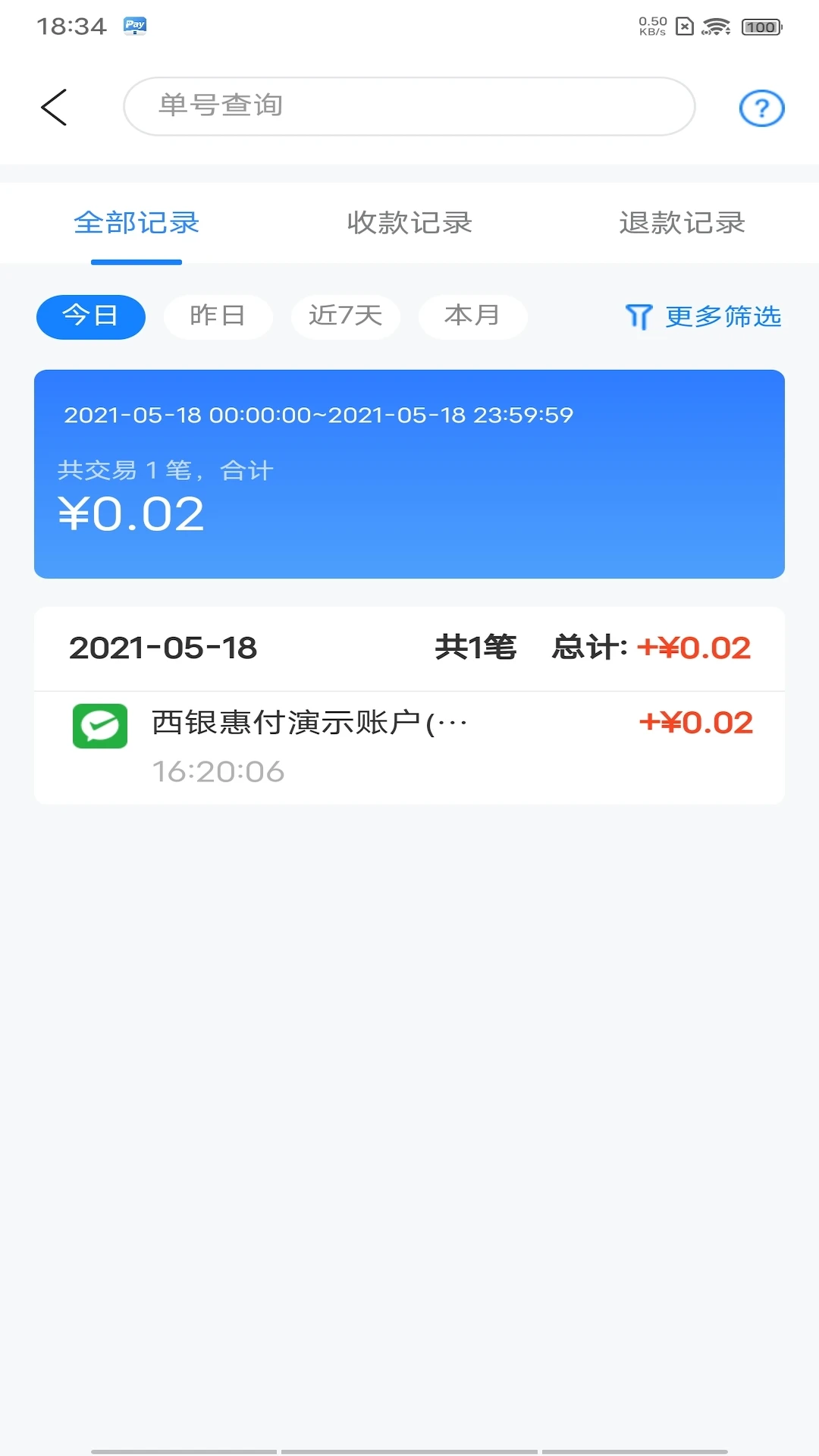
Task: Open 更多筛选 to show more filters
Action: point(723,318)
